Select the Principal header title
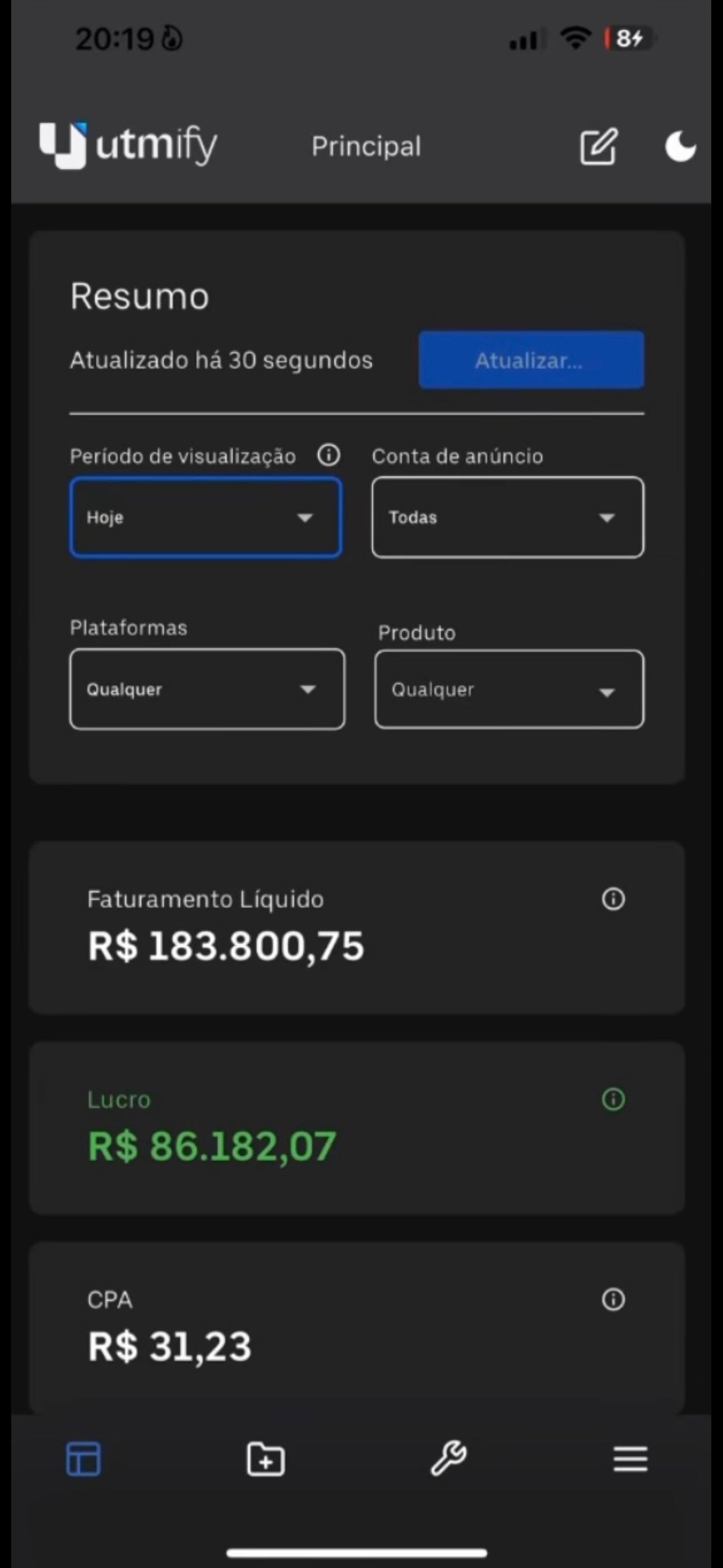 (366, 146)
